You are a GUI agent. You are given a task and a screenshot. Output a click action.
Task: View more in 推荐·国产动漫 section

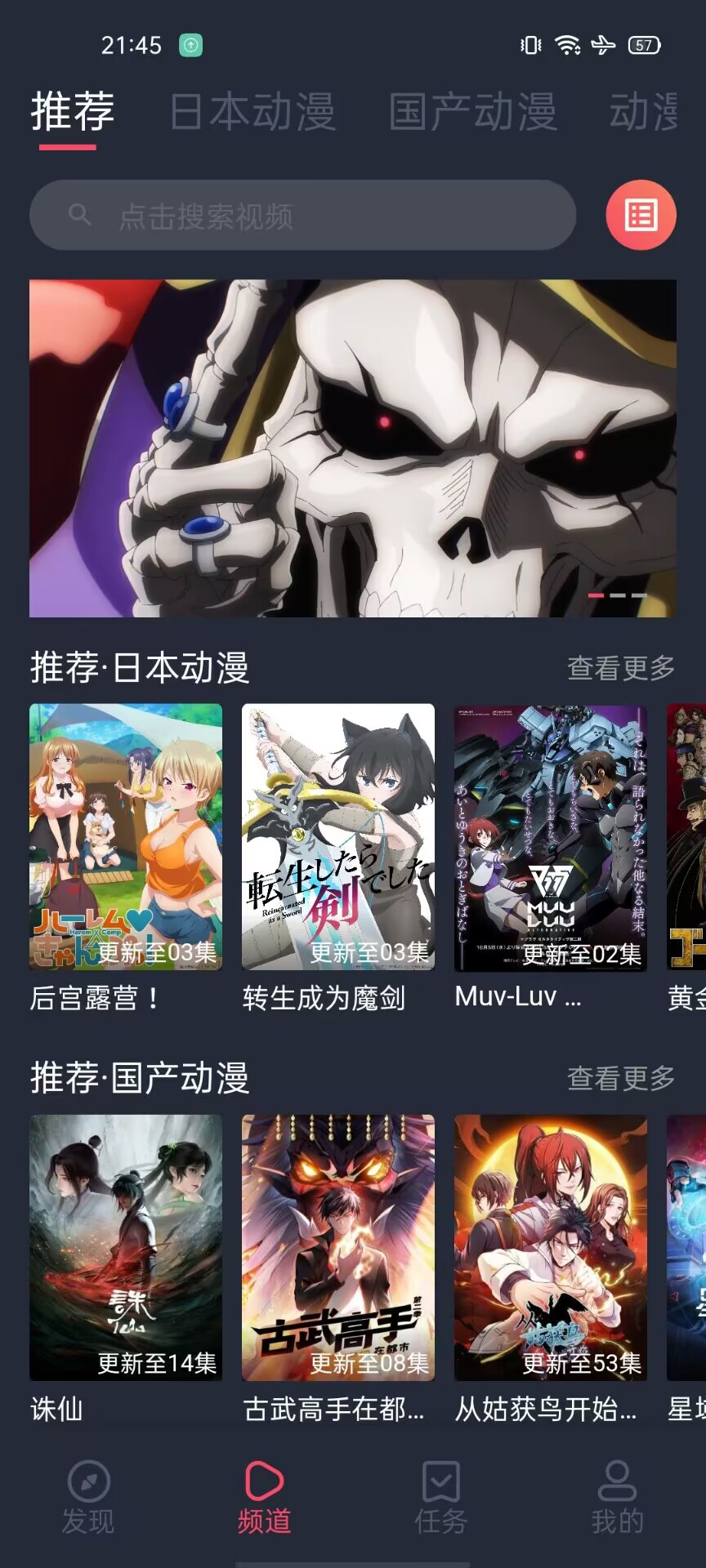621,1078
